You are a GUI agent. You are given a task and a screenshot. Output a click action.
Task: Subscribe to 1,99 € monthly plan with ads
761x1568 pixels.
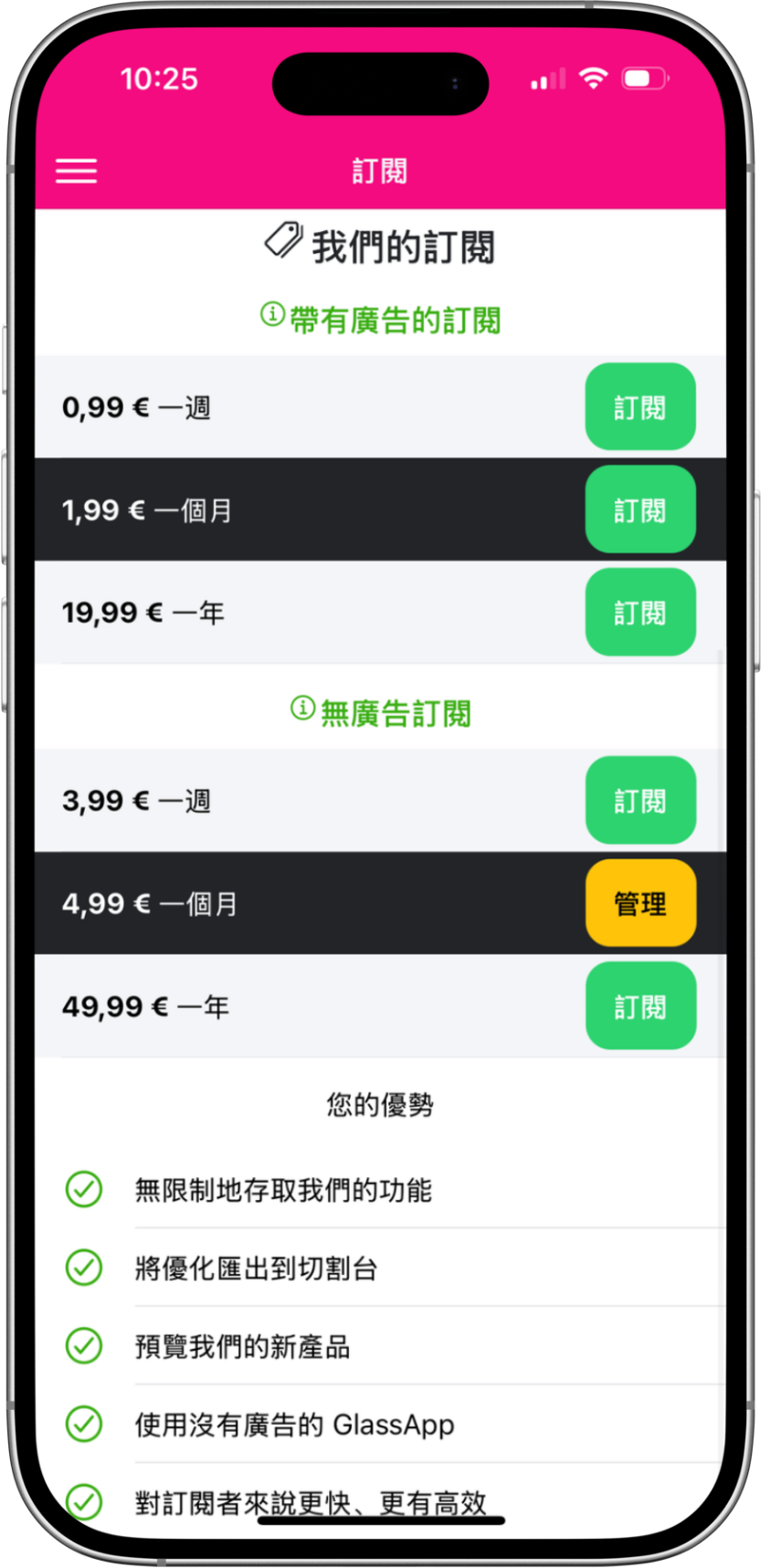[x=639, y=510]
